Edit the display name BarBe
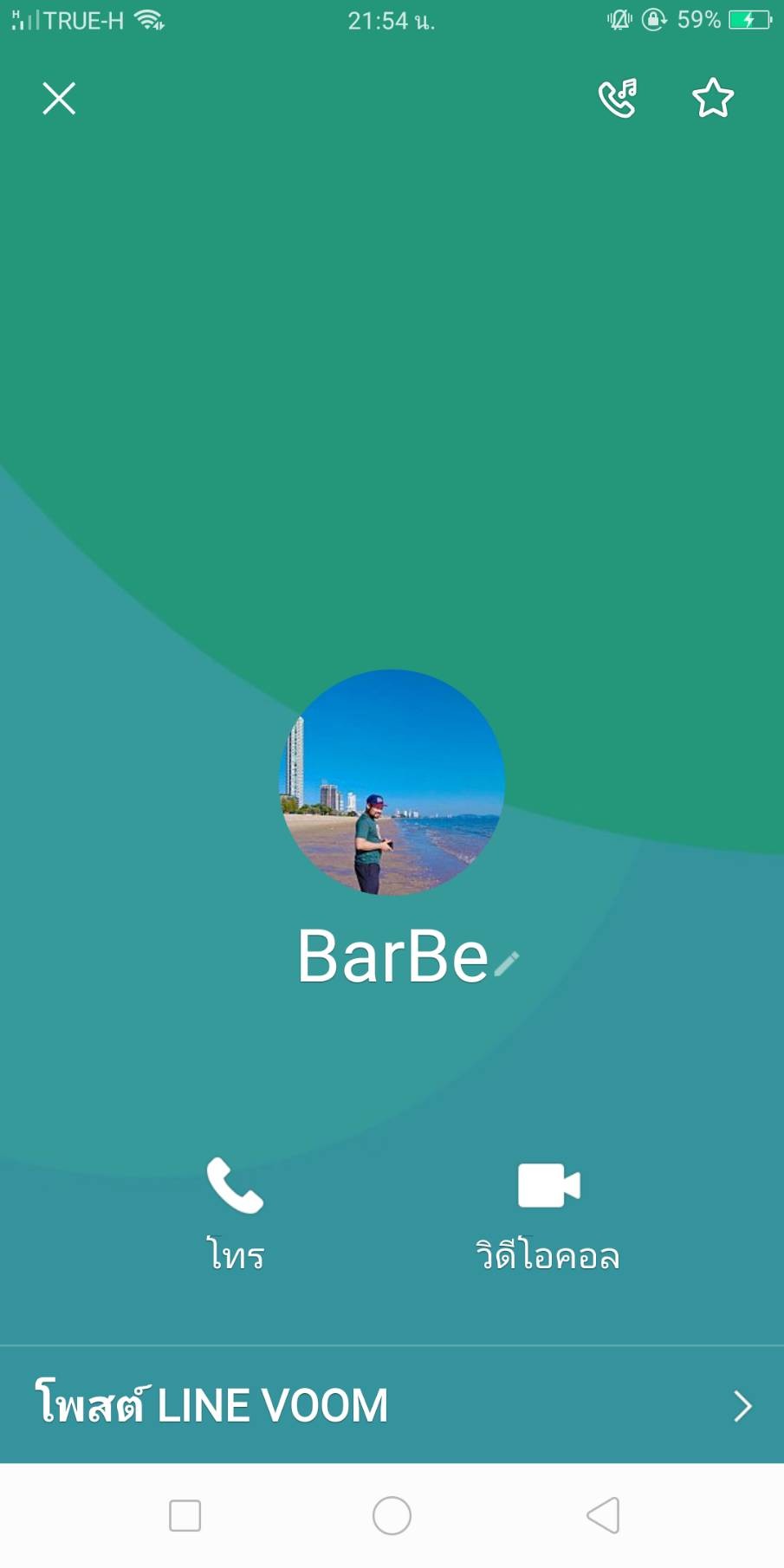784x1568 pixels. click(507, 962)
